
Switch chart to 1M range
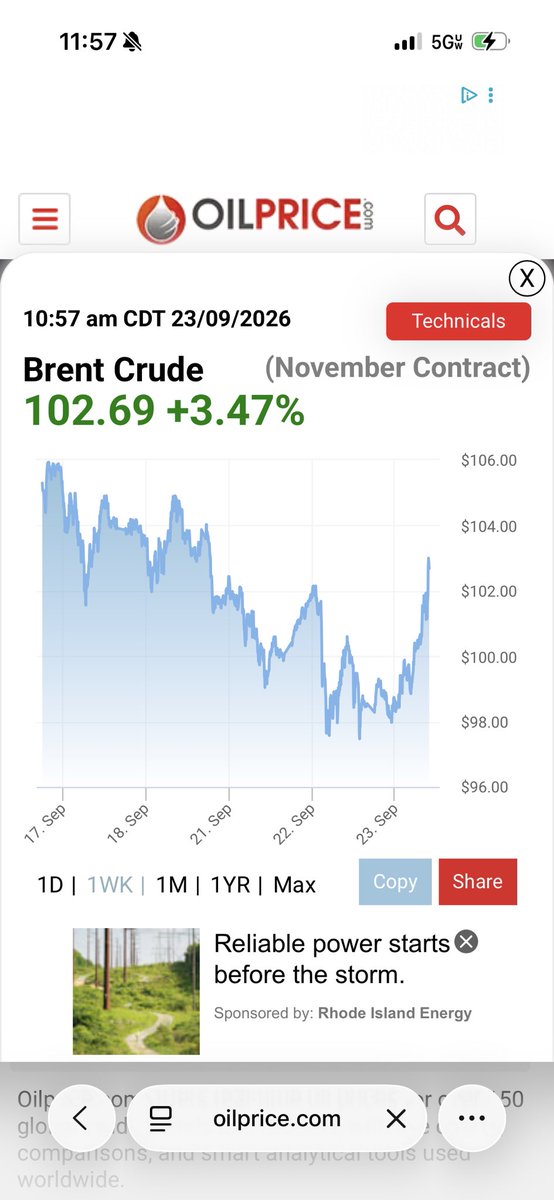[x=172, y=884]
